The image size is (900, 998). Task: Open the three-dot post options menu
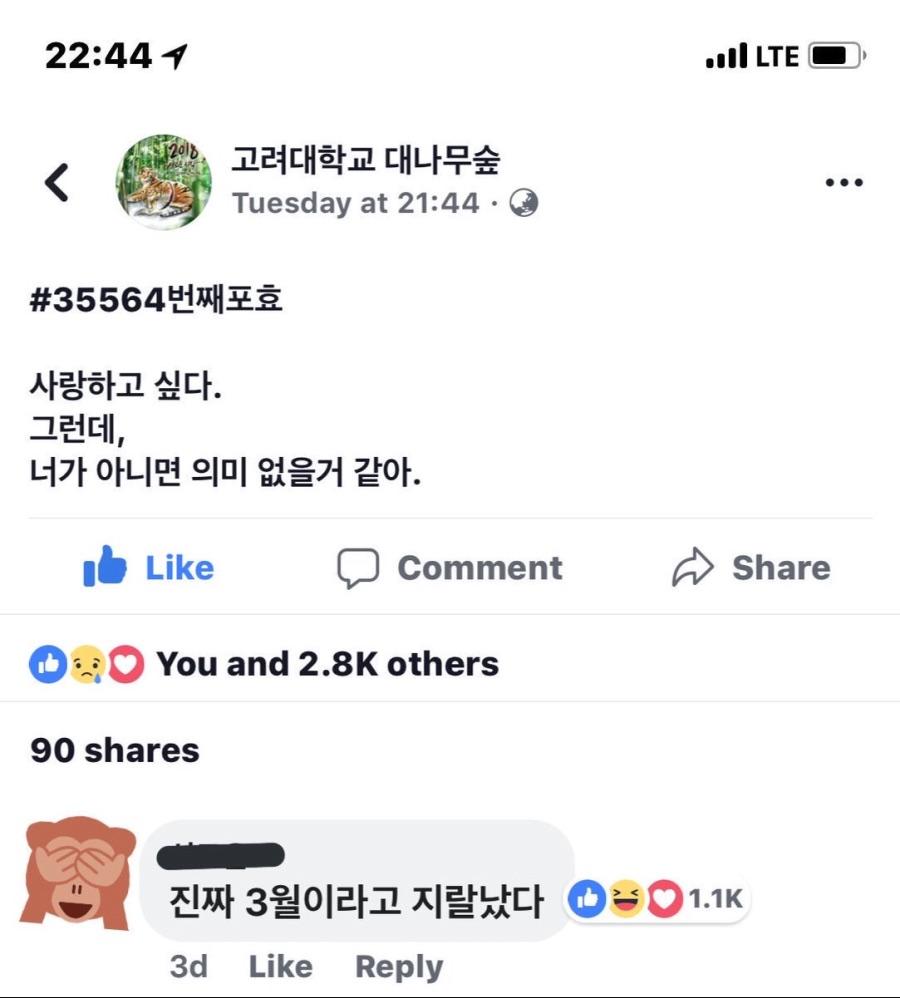844,183
